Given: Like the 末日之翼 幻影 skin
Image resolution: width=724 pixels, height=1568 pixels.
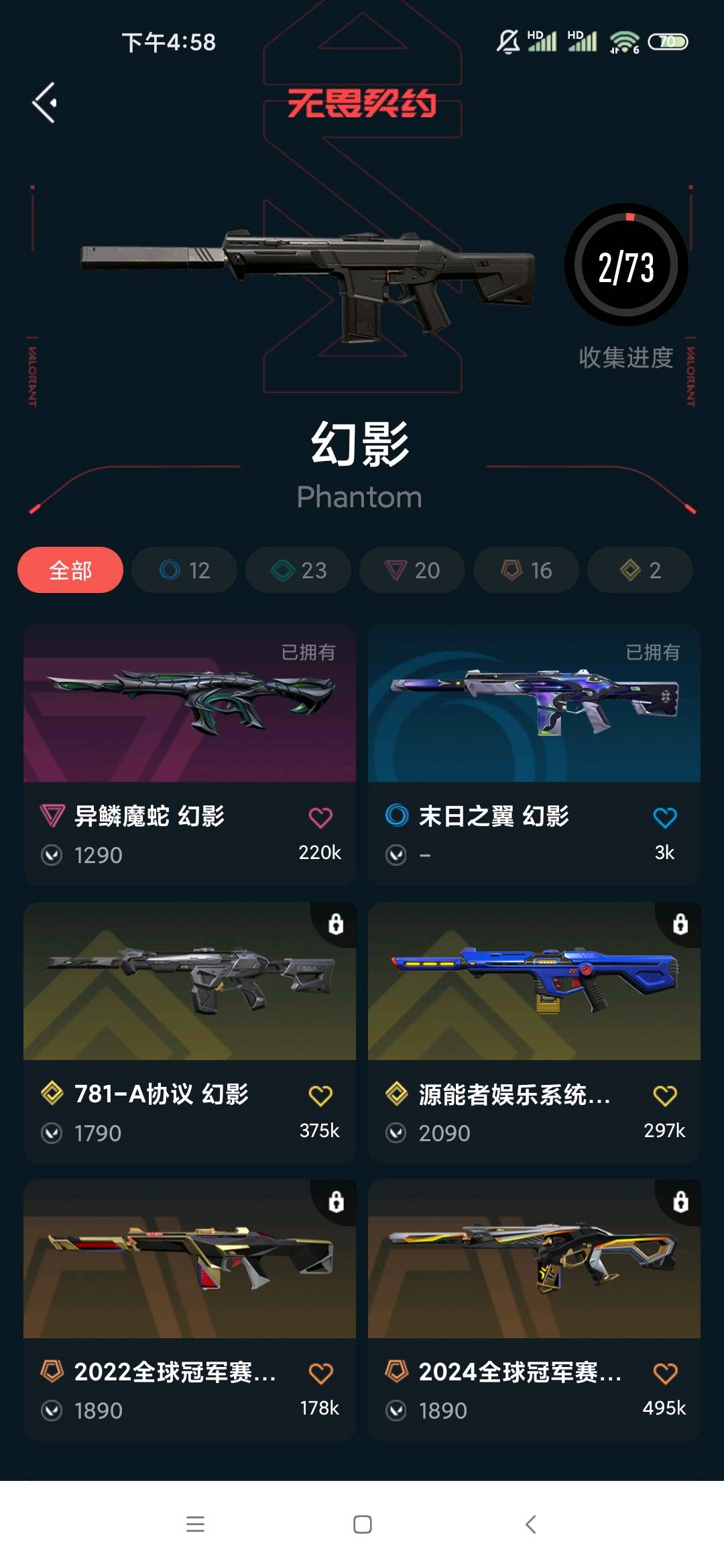Looking at the screenshot, I should click(x=665, y=818).
